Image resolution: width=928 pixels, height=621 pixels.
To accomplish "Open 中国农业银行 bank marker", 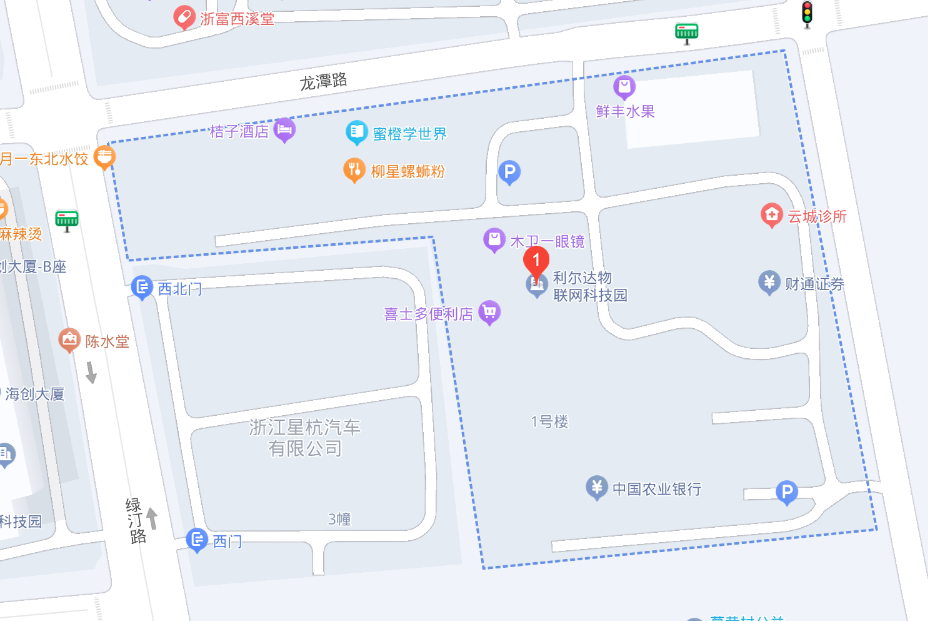I will [x=596, y=488].
